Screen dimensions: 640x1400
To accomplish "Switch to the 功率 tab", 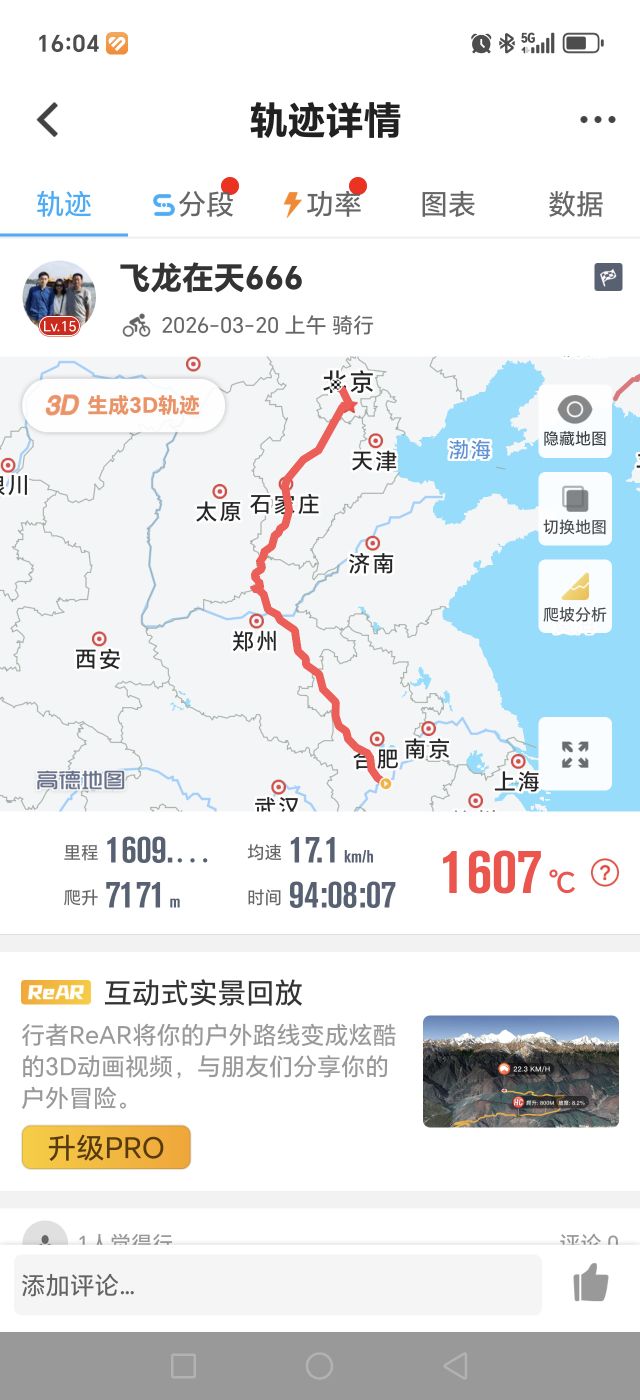I will pos(322,204).
